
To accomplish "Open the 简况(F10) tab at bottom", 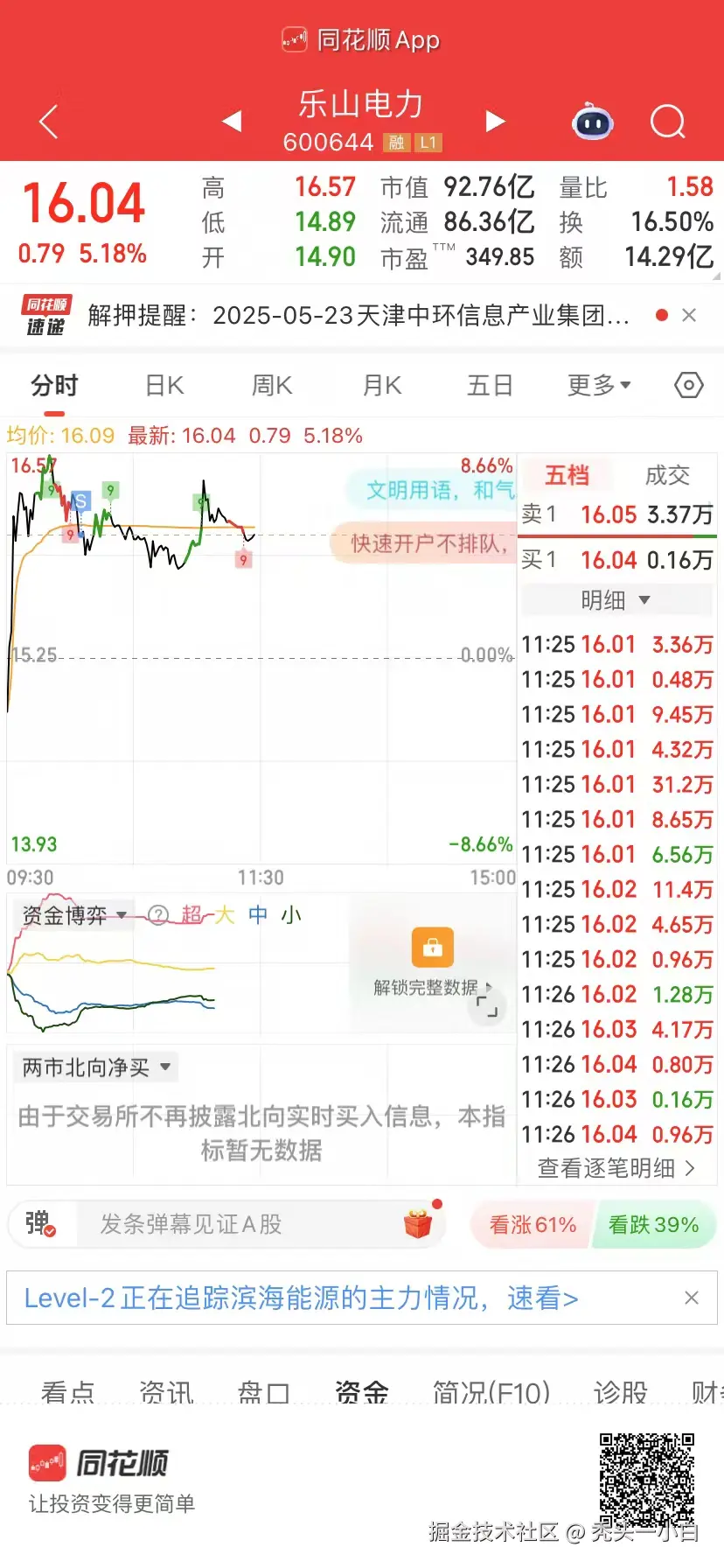I will pyautogui.click(x=491, y=1393).
